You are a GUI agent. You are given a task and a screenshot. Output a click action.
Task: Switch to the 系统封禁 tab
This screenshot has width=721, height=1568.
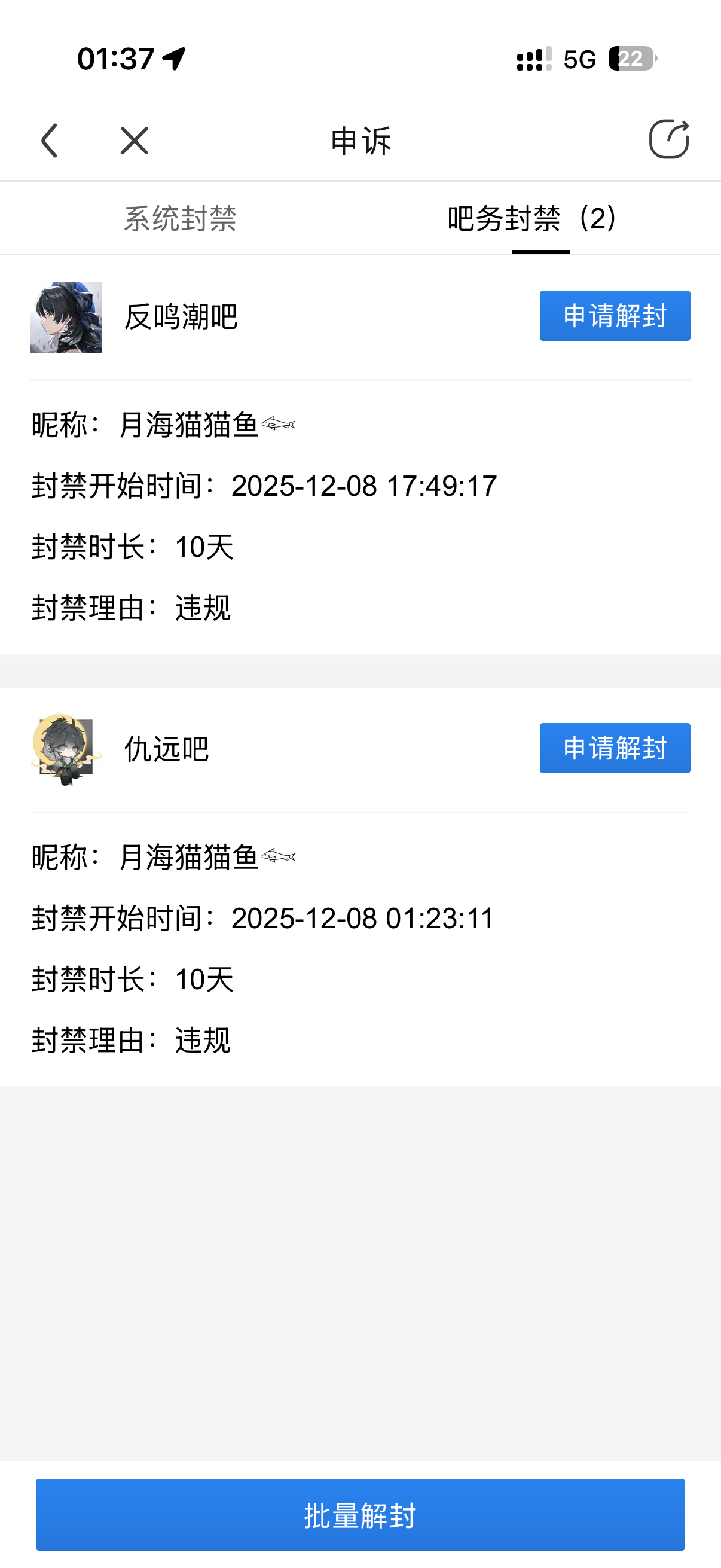pos(180,218)
